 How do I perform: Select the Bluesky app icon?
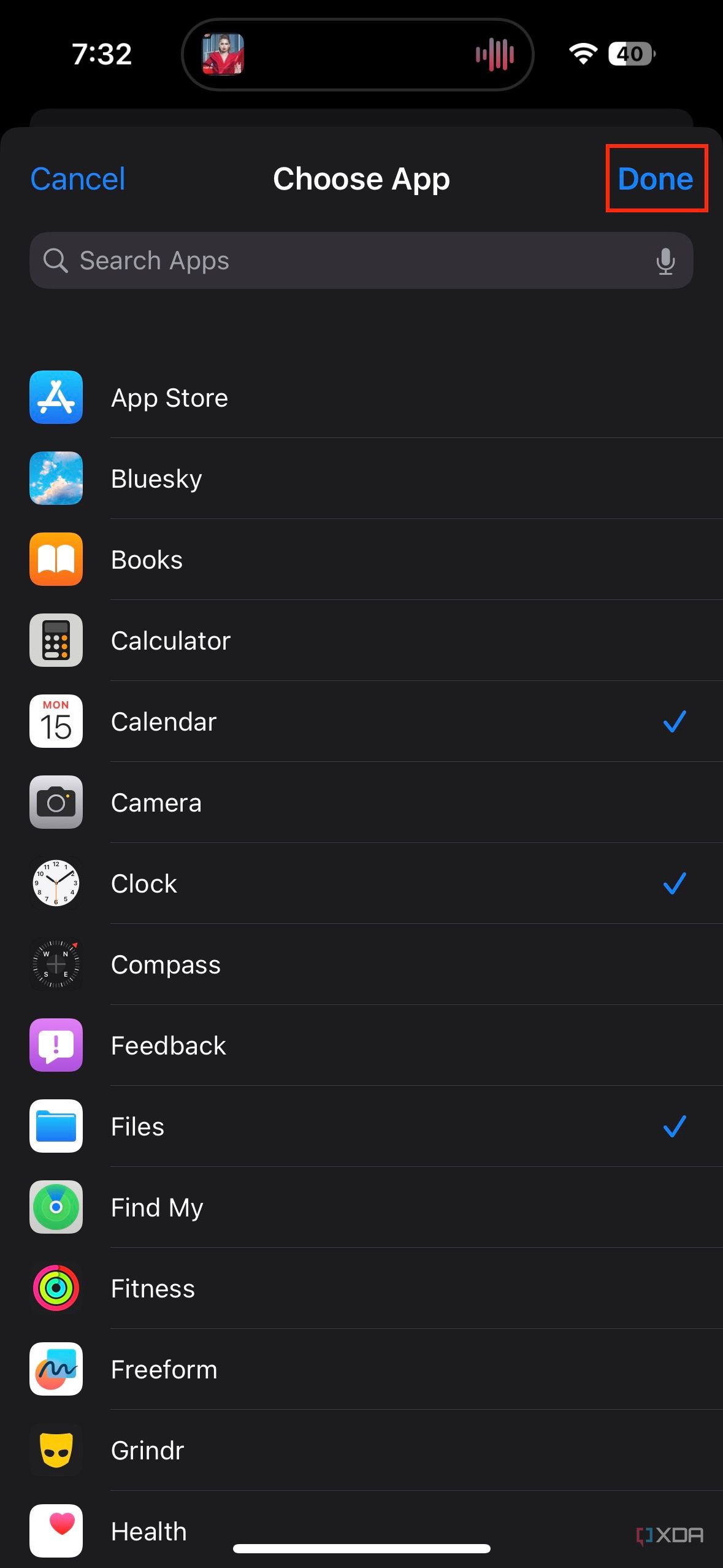point(56,479)
